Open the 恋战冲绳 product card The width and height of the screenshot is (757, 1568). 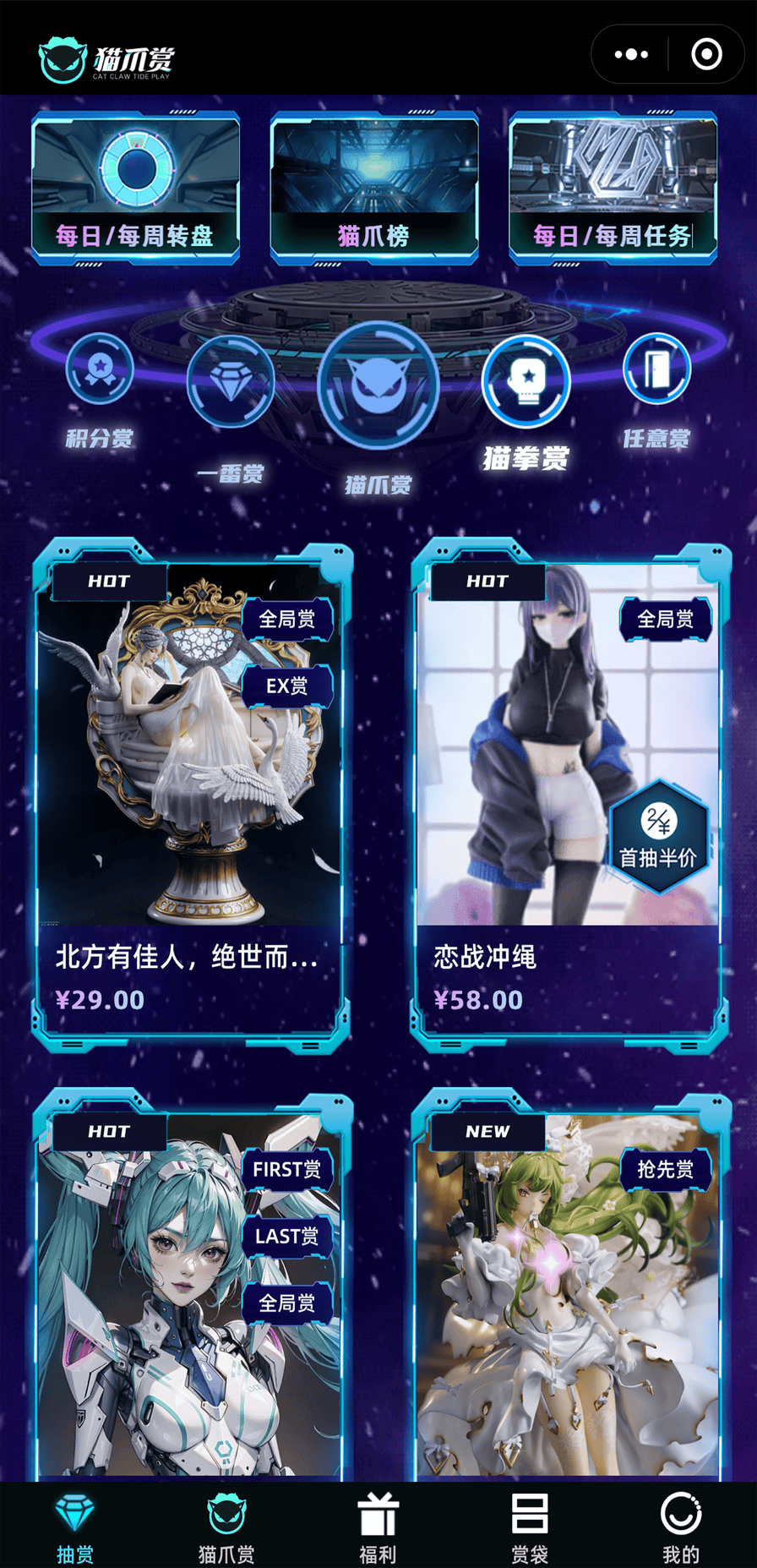(569, 795)
